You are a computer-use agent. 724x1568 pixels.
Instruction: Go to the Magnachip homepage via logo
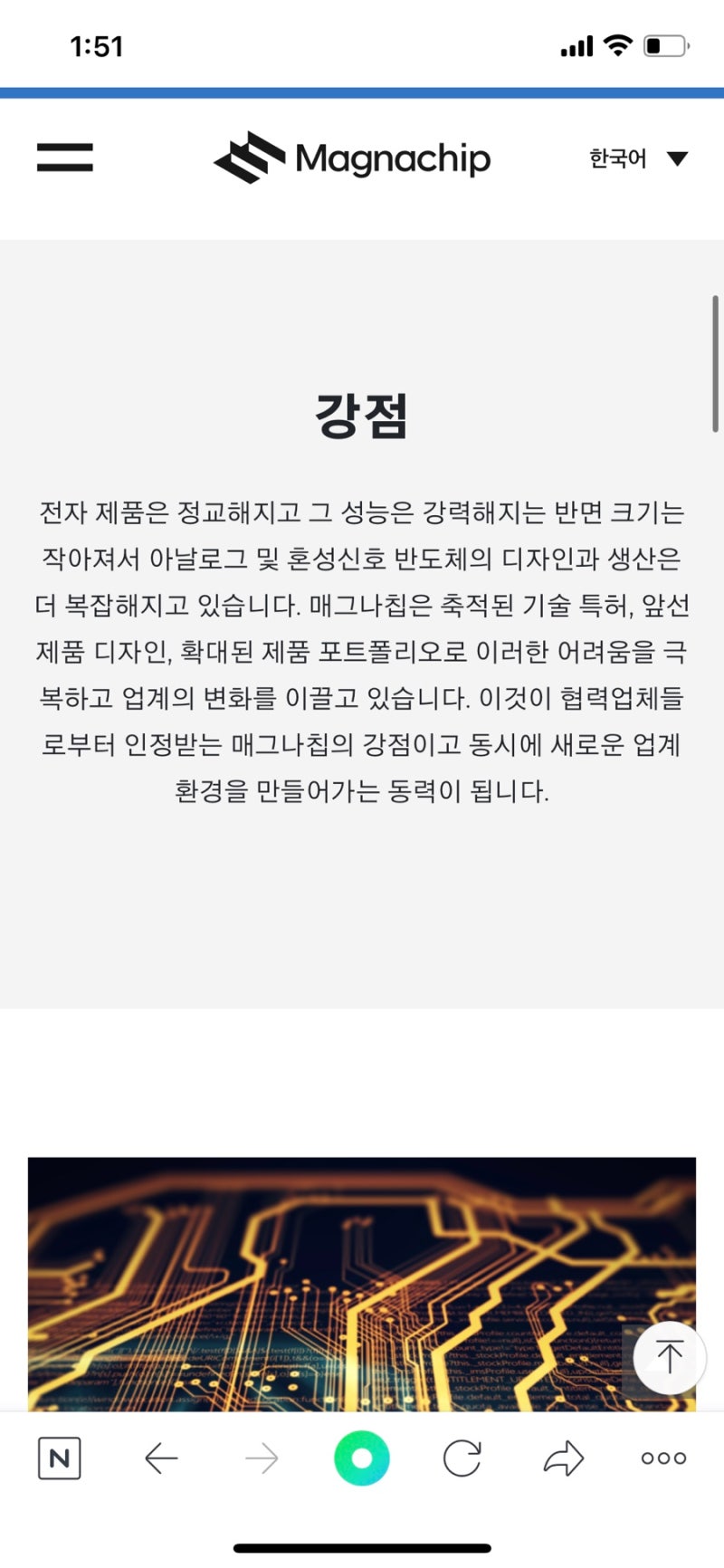click(352, 158)
